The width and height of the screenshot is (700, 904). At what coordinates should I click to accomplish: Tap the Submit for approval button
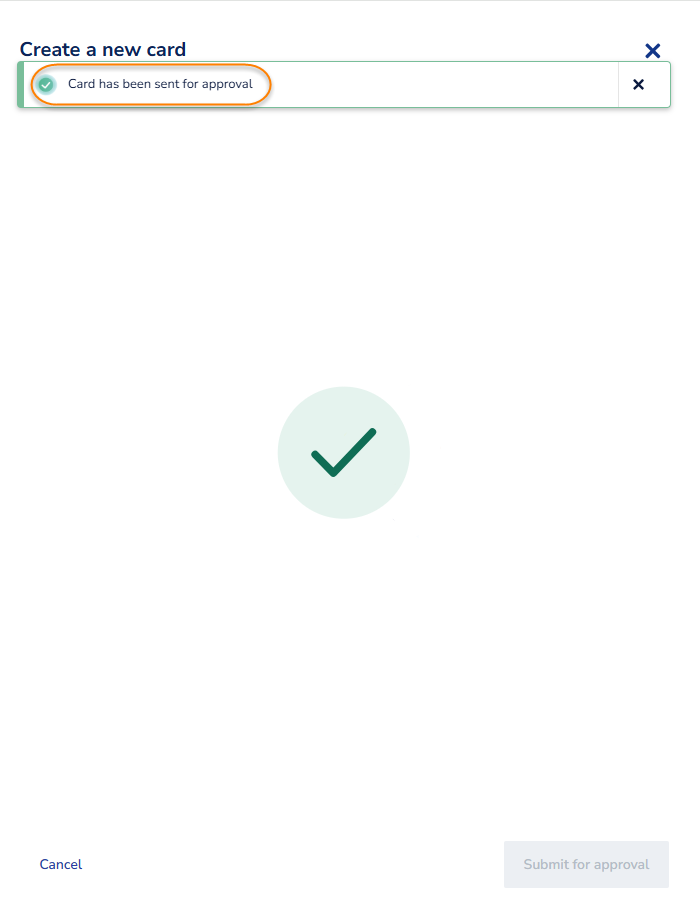click(x=586, y=864)
